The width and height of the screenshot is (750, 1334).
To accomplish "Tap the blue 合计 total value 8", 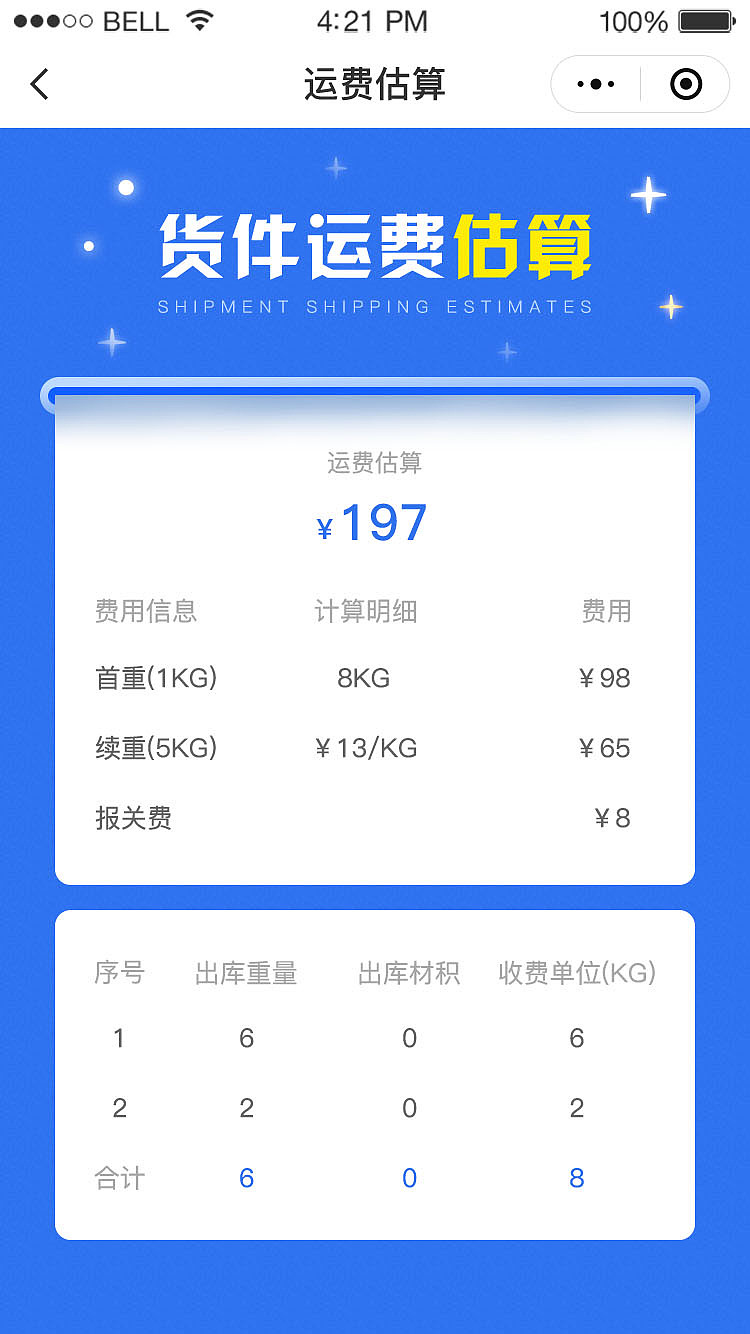I will [576, 1178].
